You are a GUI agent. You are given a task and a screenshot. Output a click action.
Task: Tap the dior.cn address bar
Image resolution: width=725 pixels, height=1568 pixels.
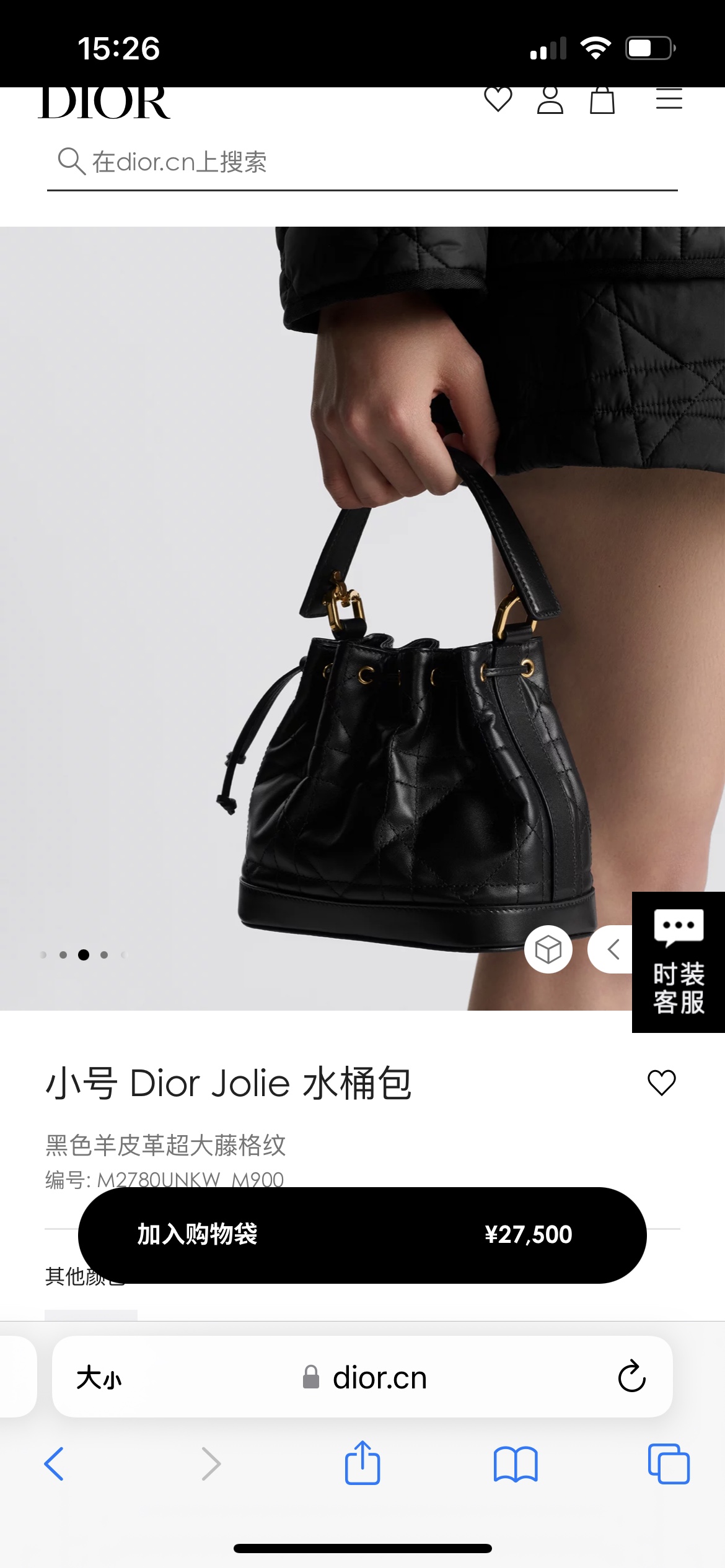click(x=362, y=1377)
